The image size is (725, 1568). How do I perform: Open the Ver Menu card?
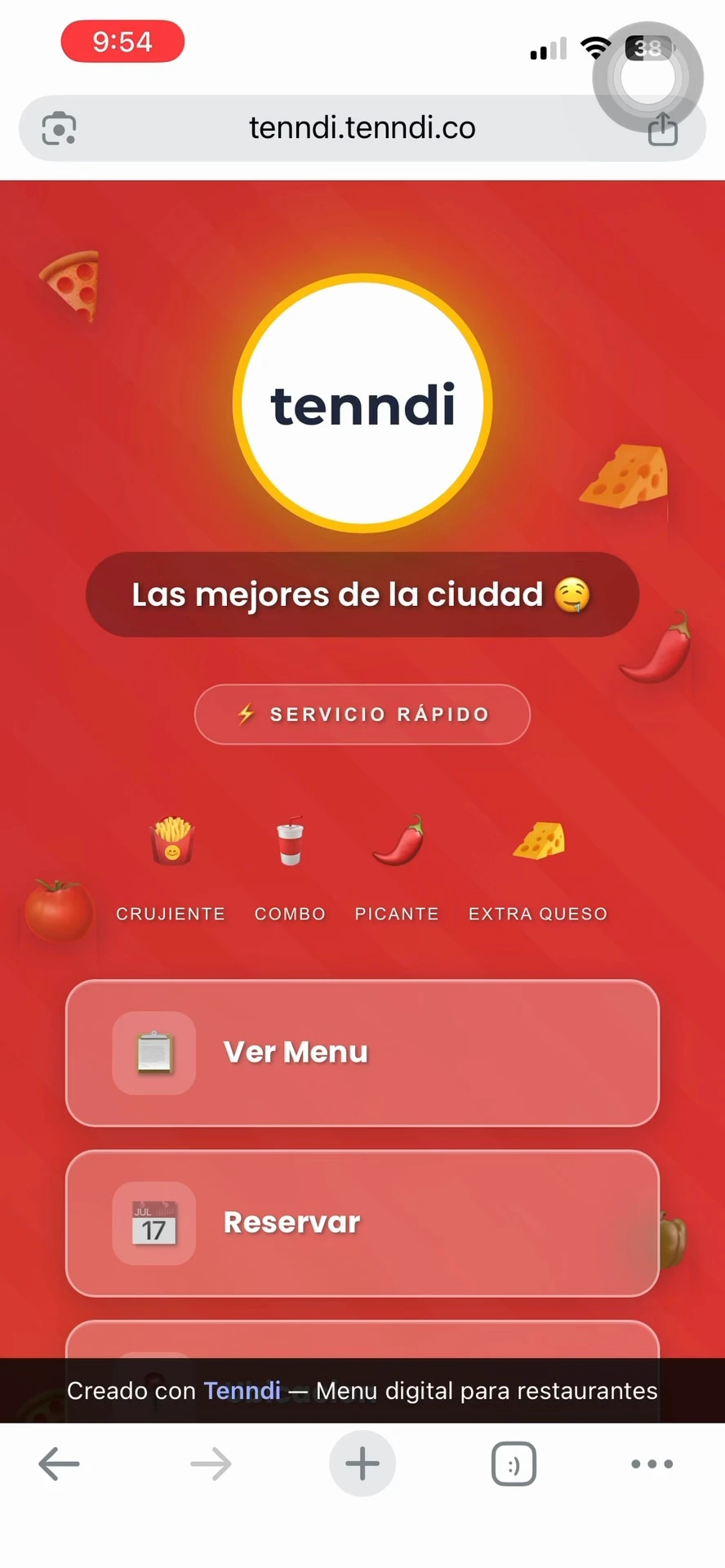(x=362, y=1053)
